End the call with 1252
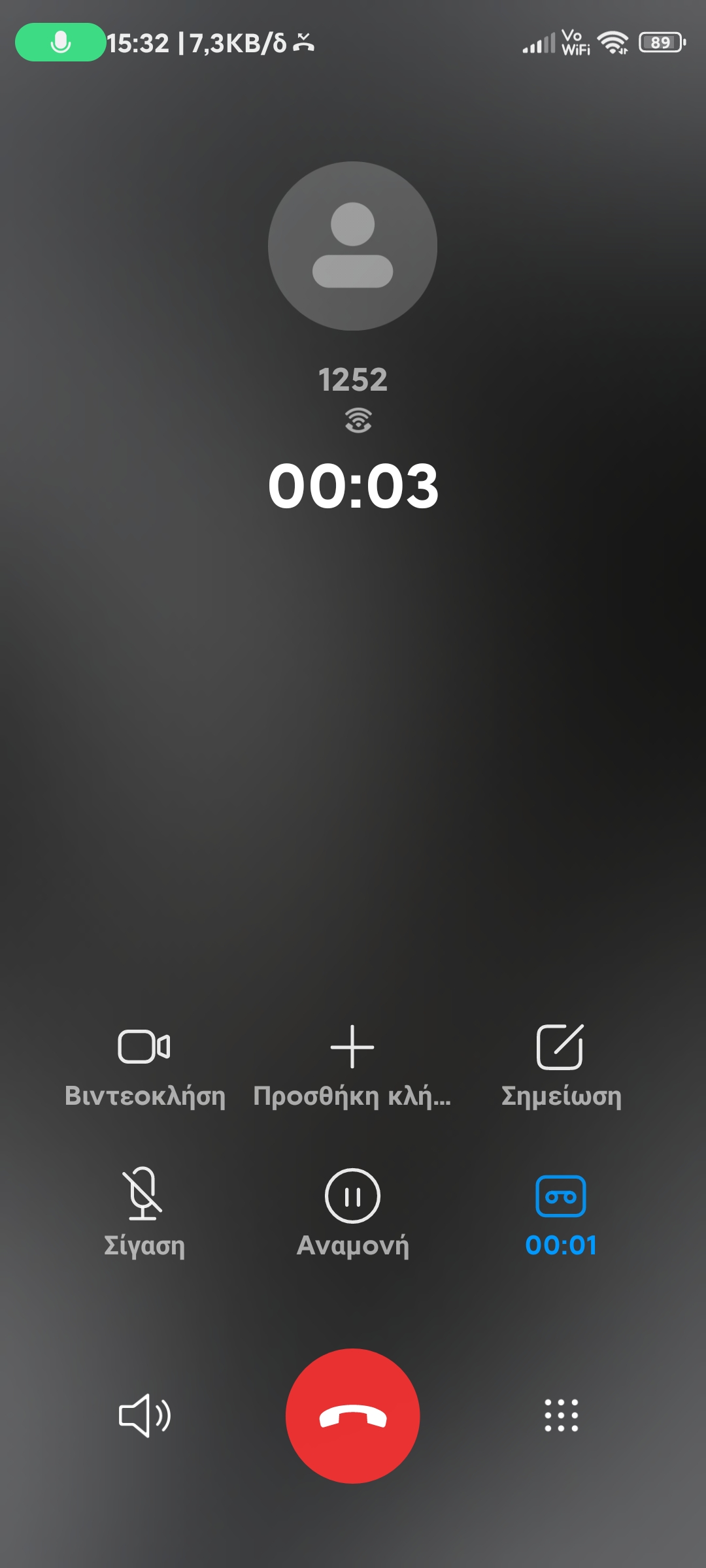Screen dimensions: 706x1568 [352, 1416]
